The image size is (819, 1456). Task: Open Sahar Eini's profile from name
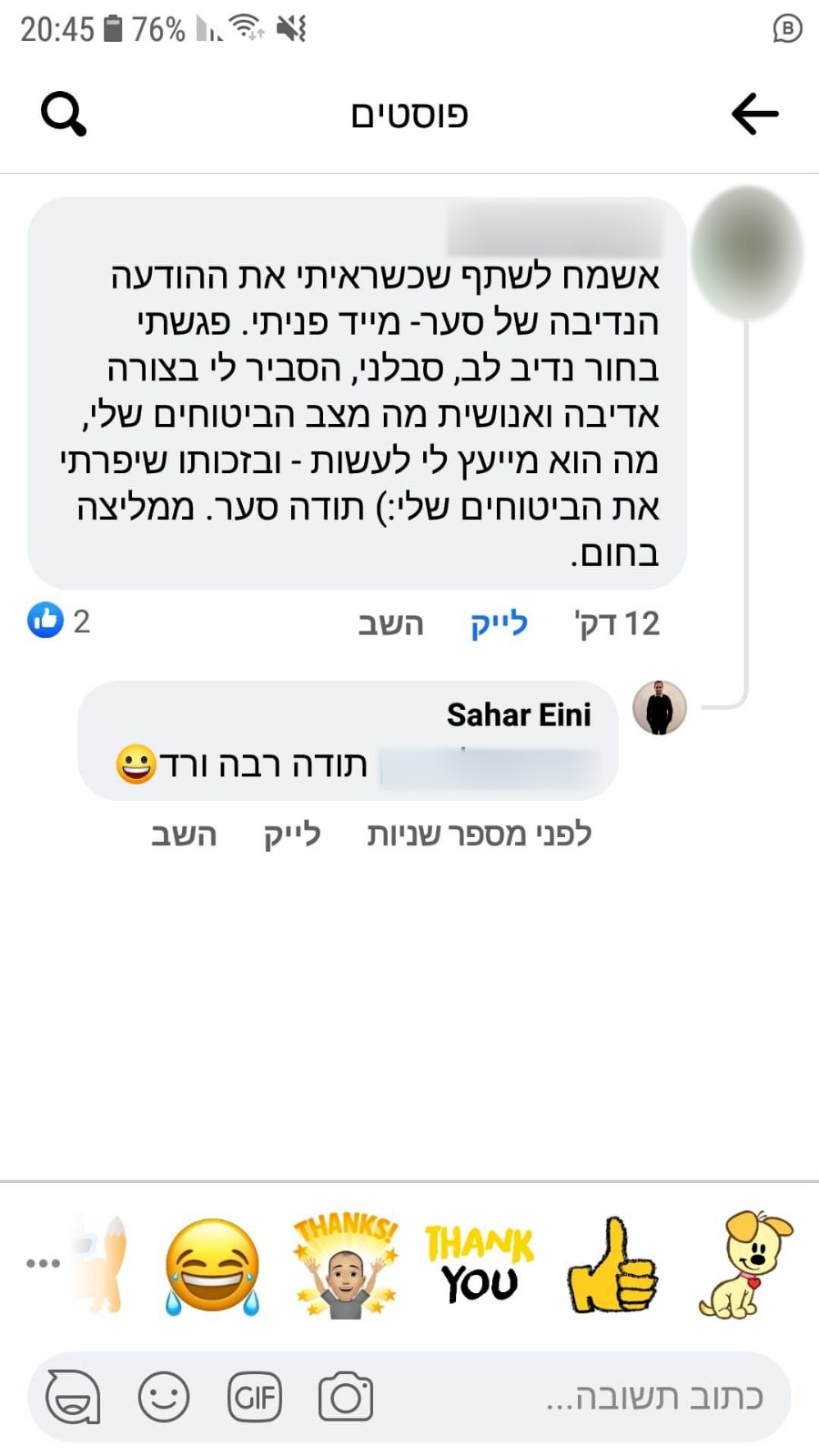tap(519, 715)
